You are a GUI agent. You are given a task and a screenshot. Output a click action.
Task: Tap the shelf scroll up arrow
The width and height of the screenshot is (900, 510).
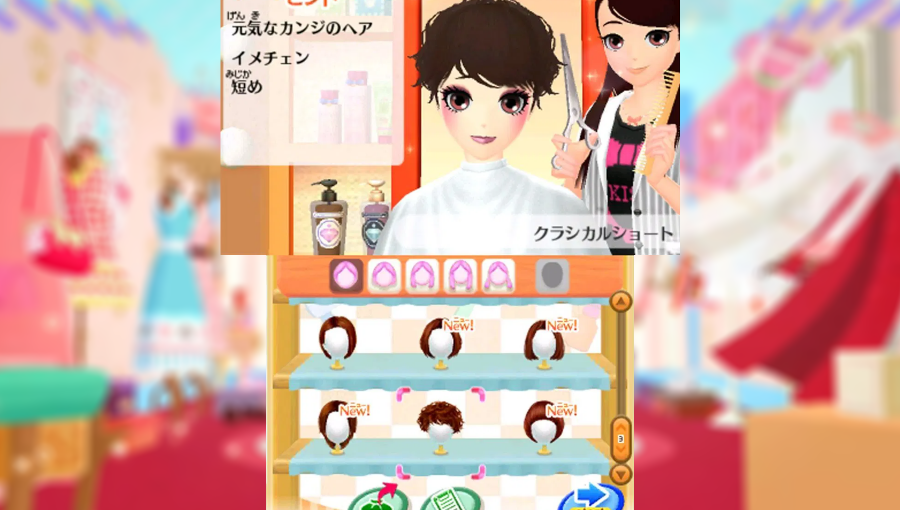621,301
